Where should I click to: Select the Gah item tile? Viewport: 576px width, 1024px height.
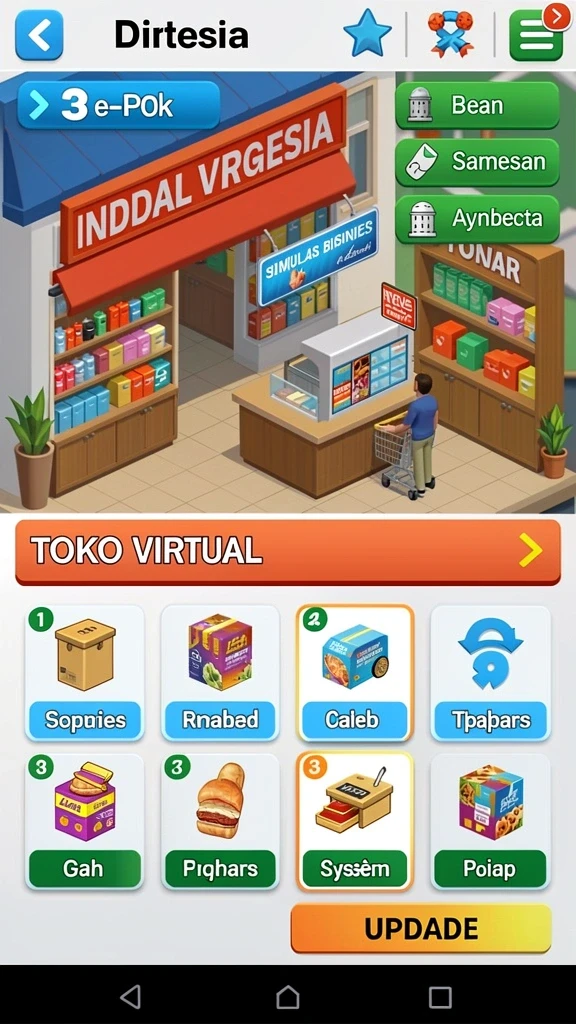coord(85,822)
